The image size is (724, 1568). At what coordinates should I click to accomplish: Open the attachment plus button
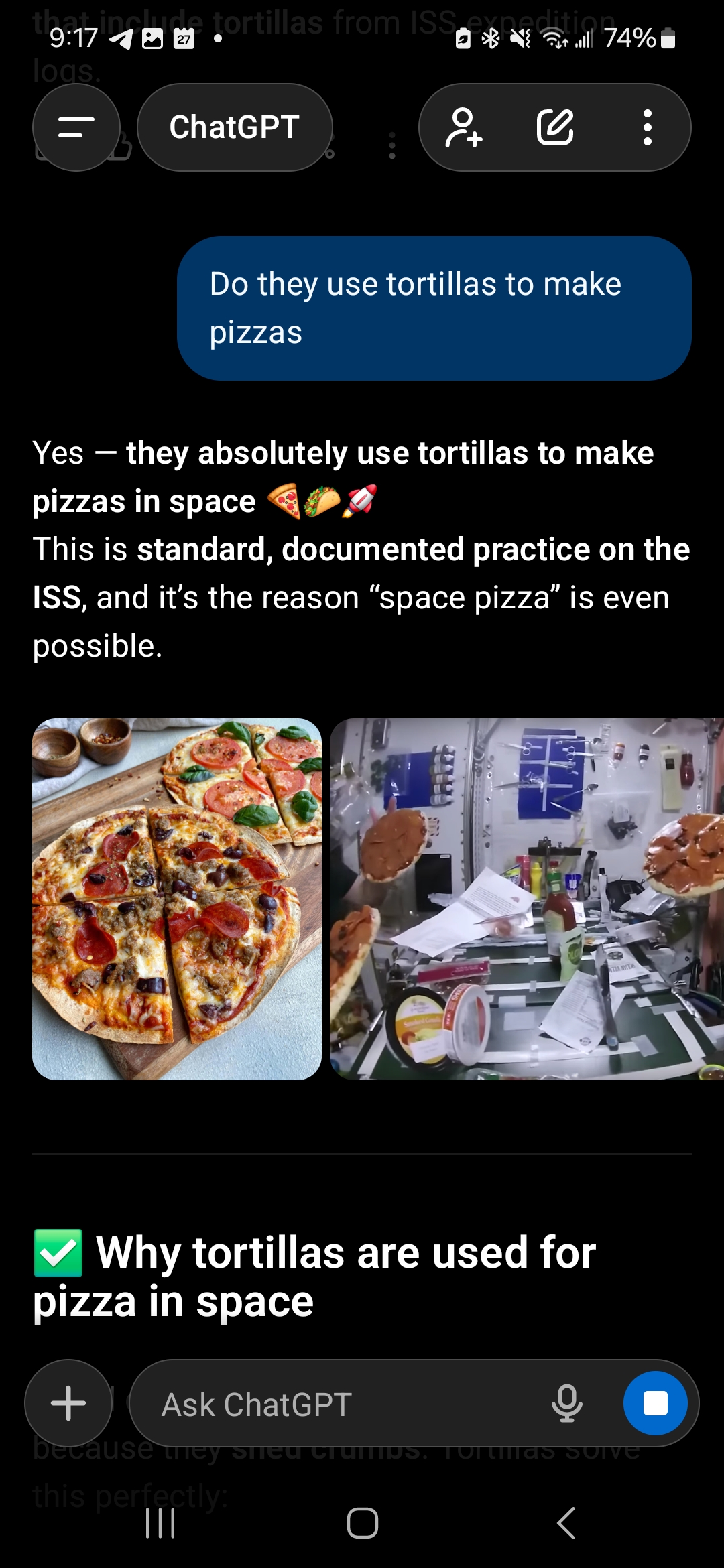pos(68,1403)
